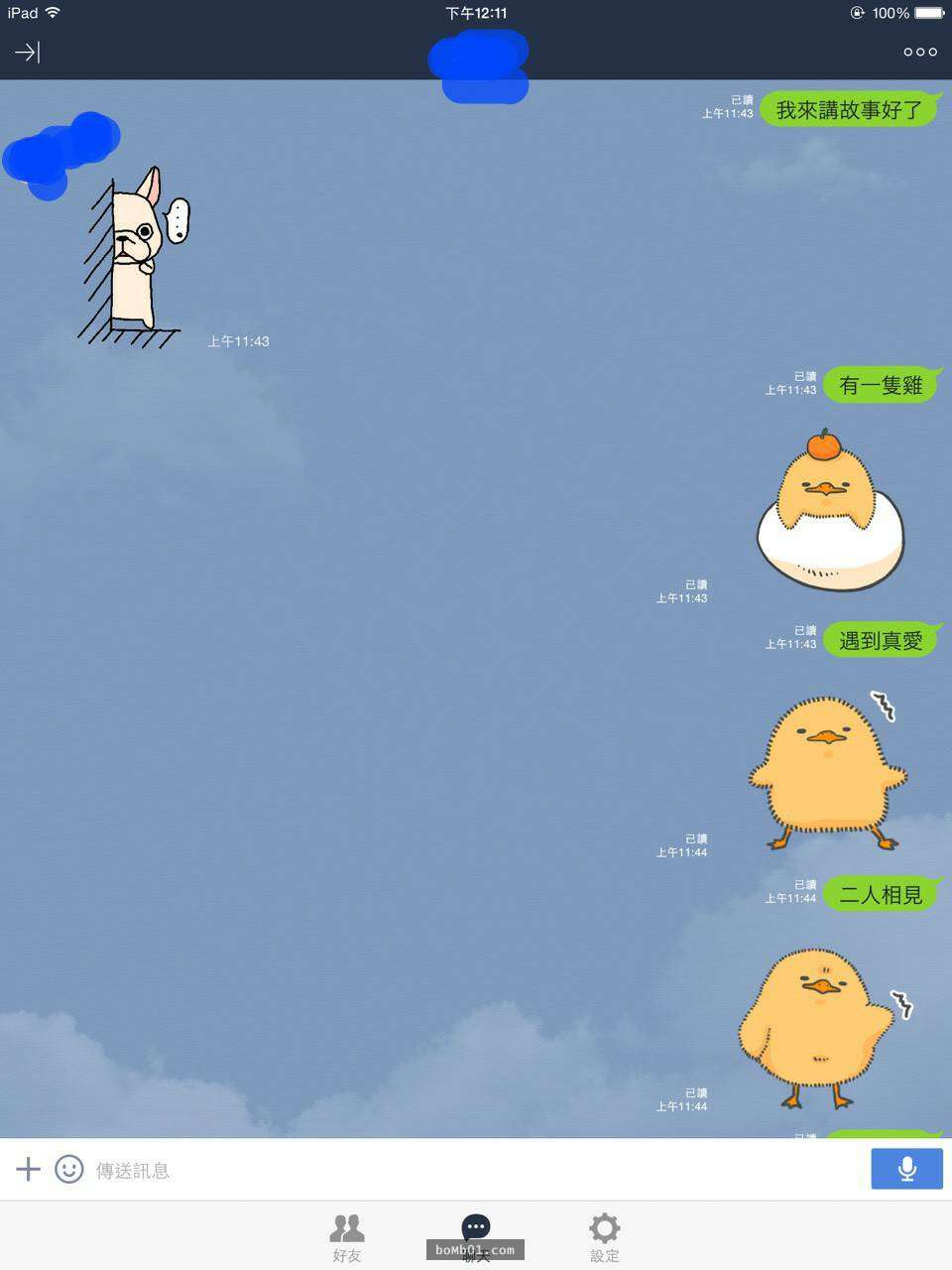This screenshot has height=1270, width=952.
Task: Tap the 傳送訊息 message field
Action: (476, 1170)
